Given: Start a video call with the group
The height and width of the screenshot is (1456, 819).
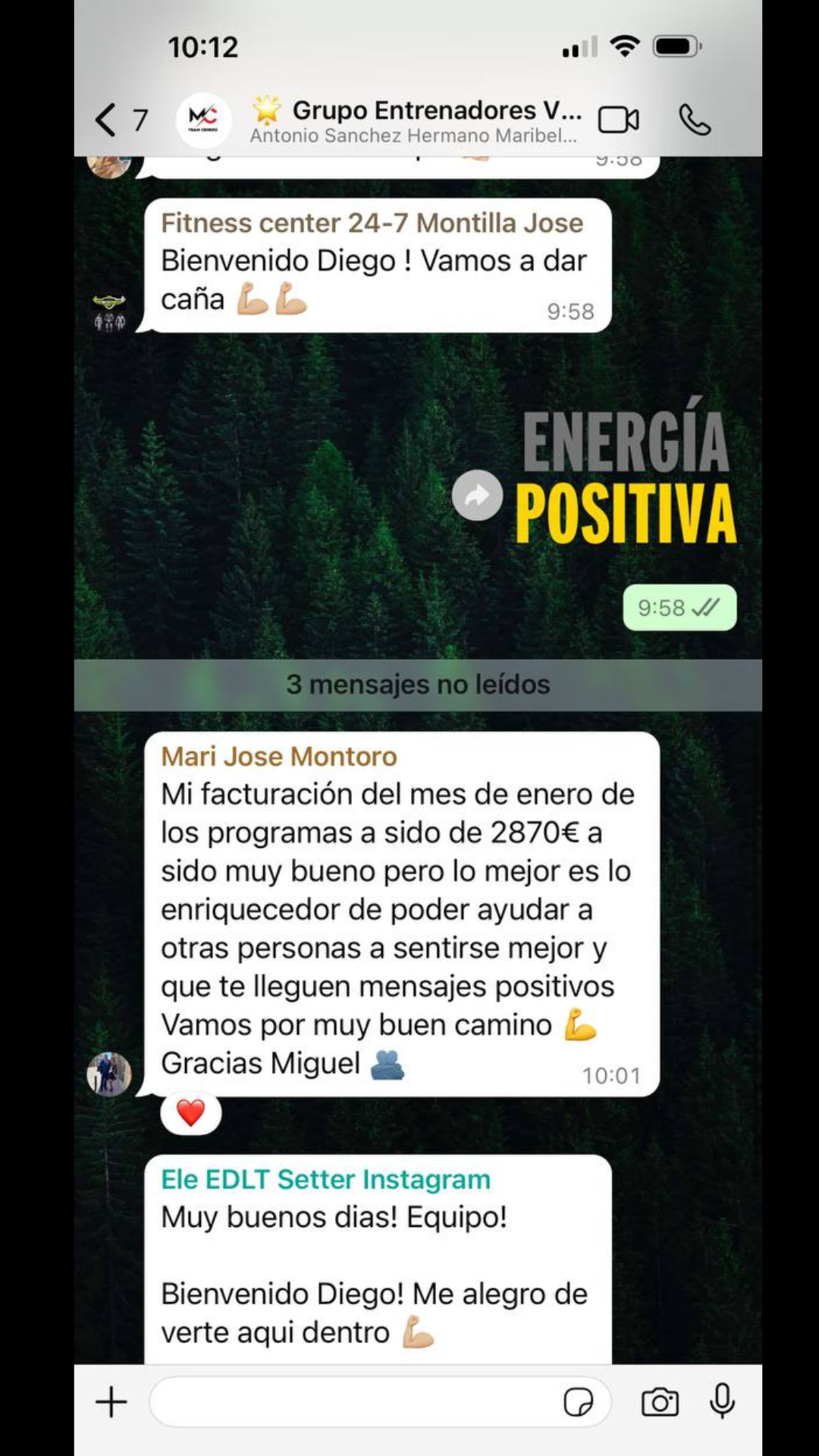Looking at the screenshot, I should pos(618,120).
